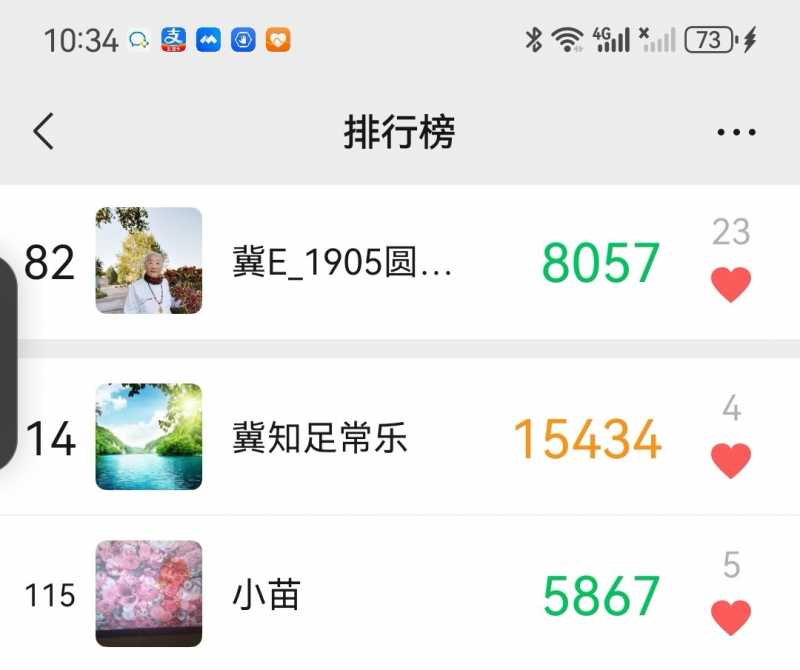Go back from the 排行榜 page
Image resolution: width=800 pixels, height=670 pixels.
[x=43, y=131]
